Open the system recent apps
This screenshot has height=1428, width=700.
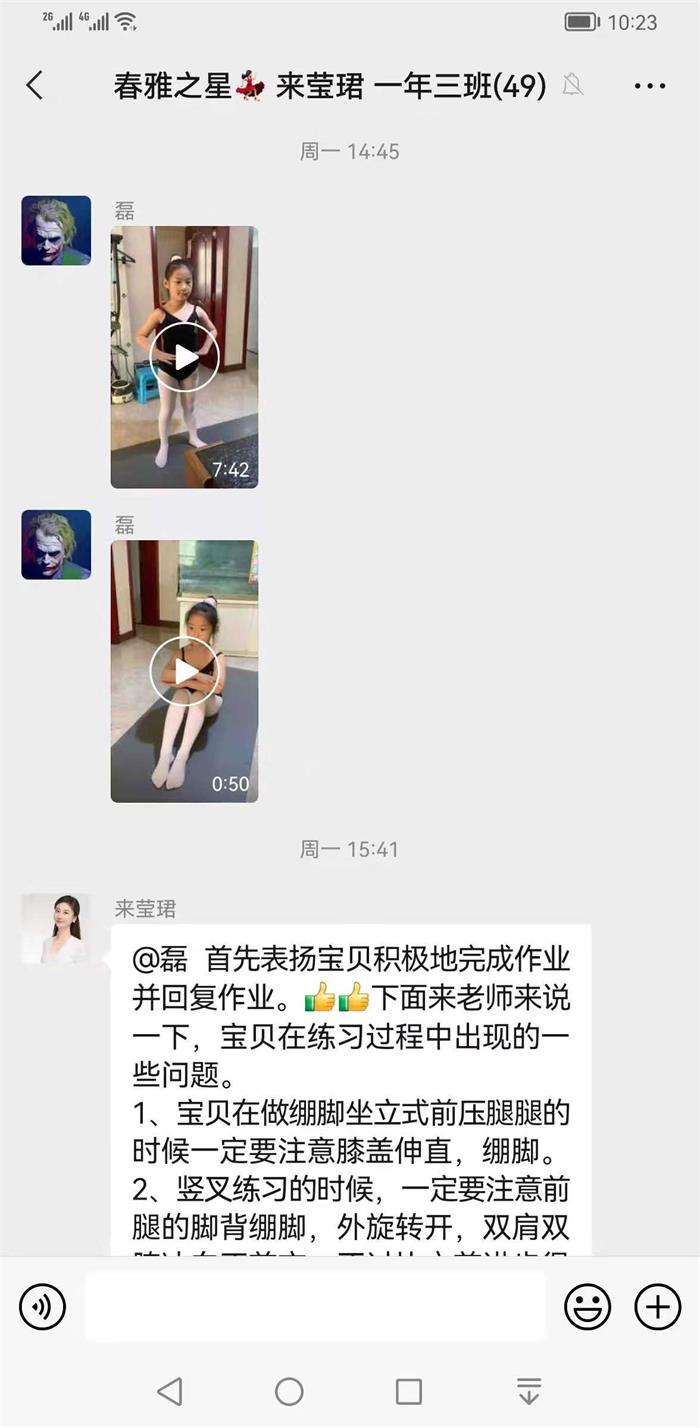coord(408,1391)
